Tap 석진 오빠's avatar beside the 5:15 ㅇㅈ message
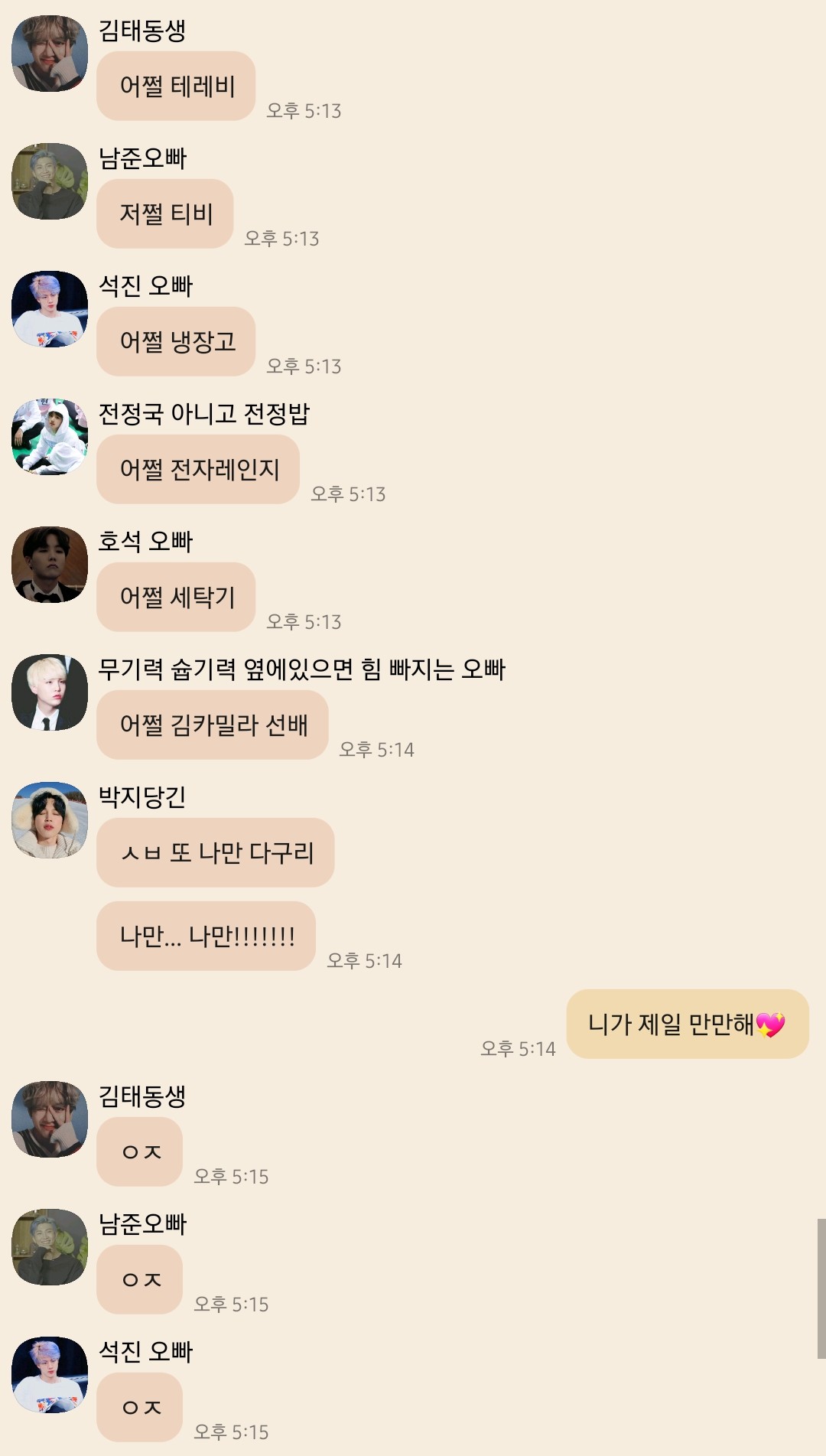This screenshot has height=1456, width=826. (50, 1375)
